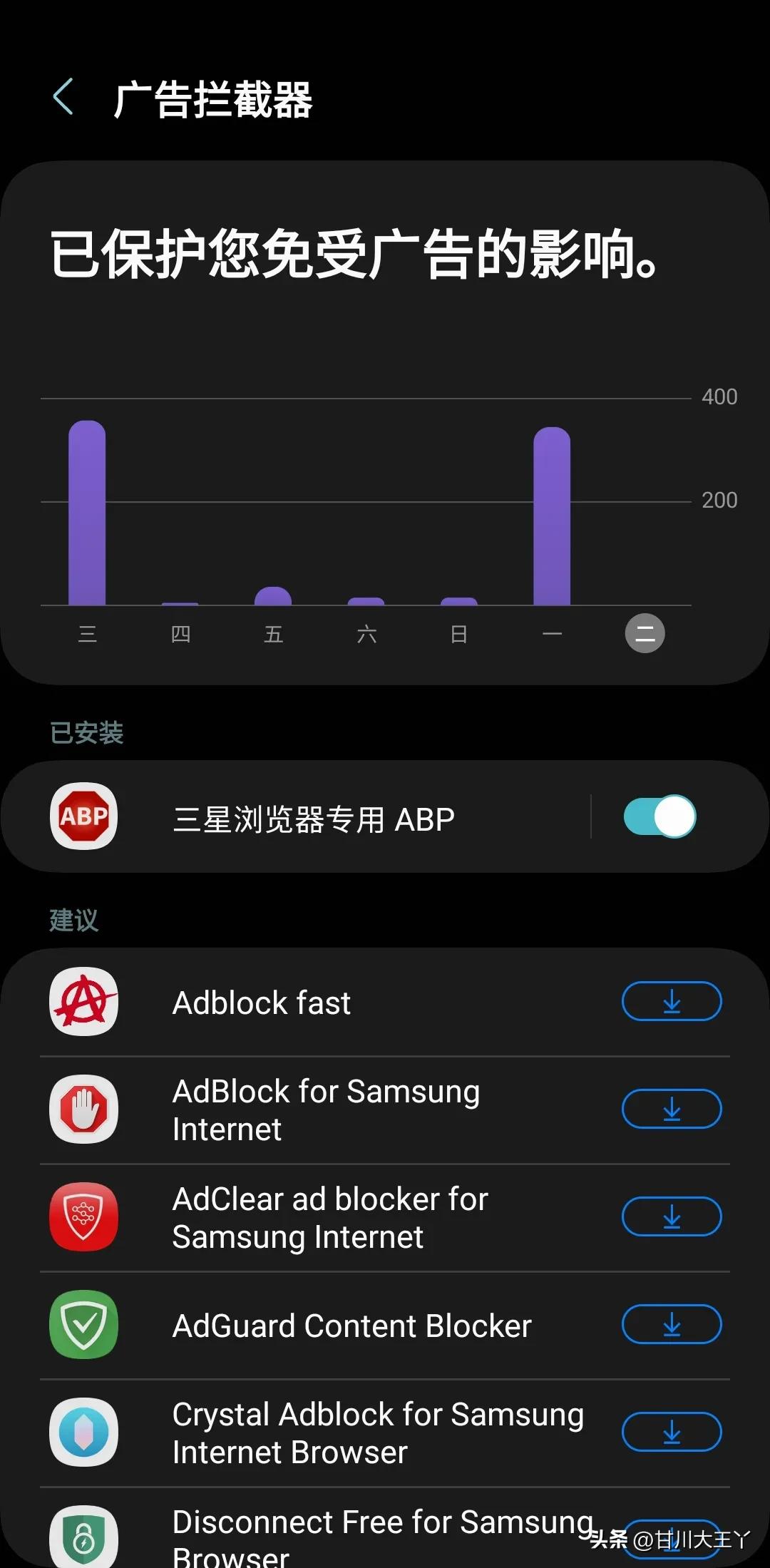Select the ABP ad blocker icon
The width and height of the screenshot is (770, 1568).
(x=83, y=816)
